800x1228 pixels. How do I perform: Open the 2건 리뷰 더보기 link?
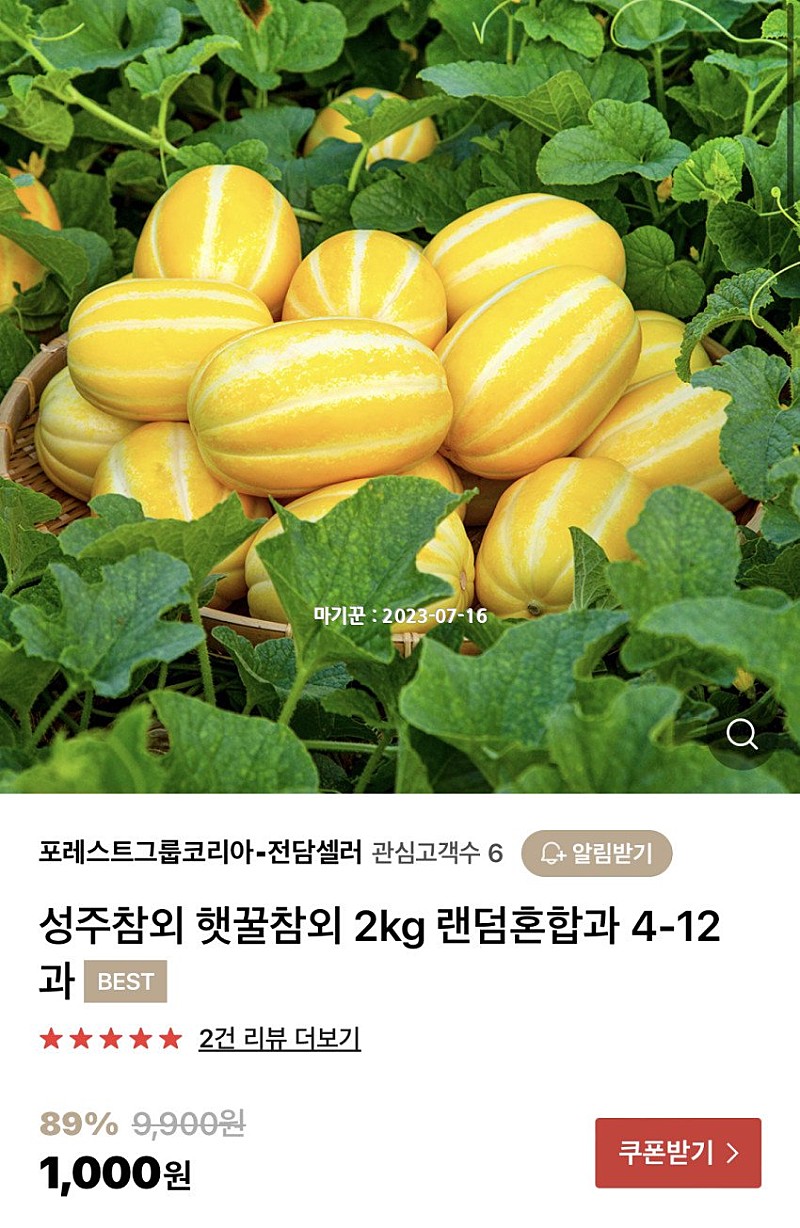coord(279,1039)
